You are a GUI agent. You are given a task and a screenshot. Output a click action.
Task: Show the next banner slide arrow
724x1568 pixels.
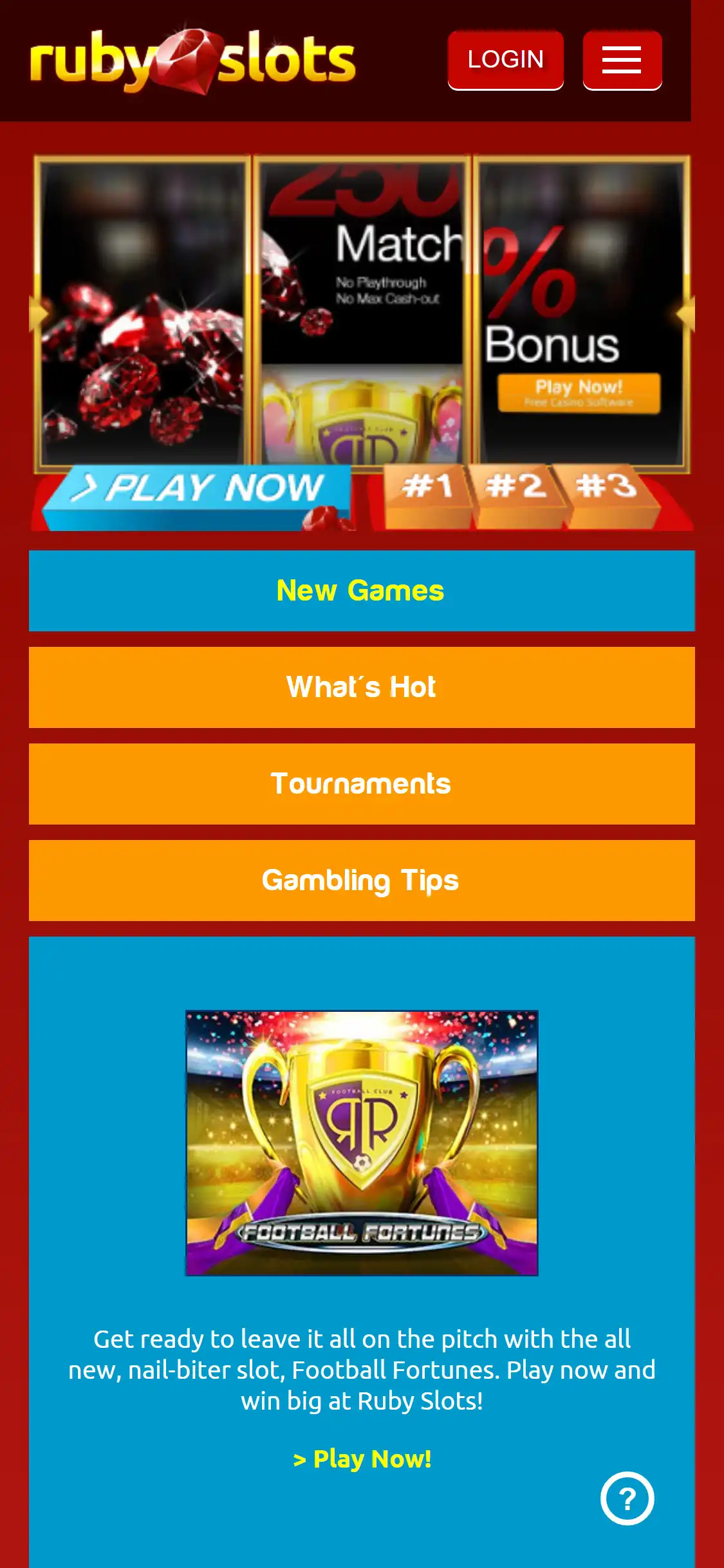pos(686,314)
